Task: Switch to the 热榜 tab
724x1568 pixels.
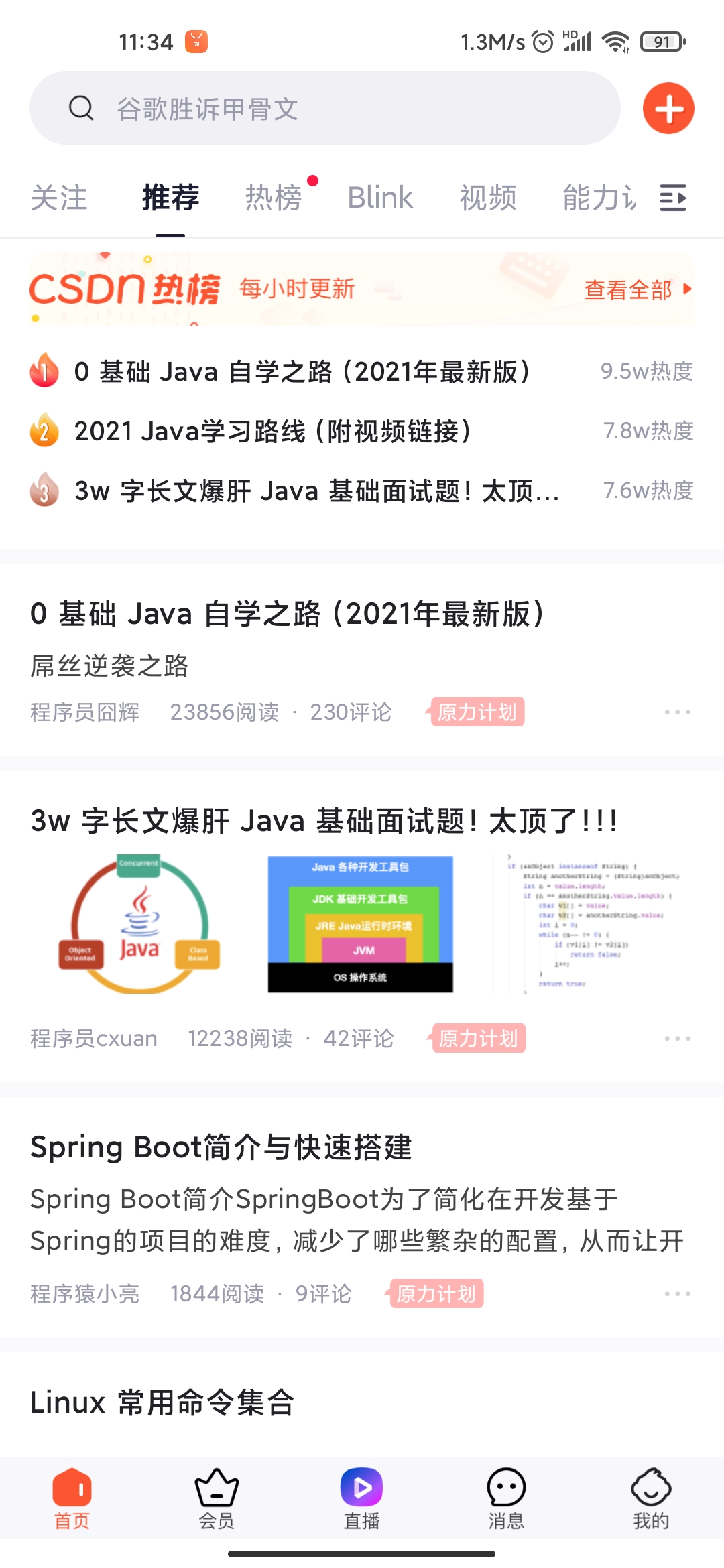Action: tap(274, 198)
